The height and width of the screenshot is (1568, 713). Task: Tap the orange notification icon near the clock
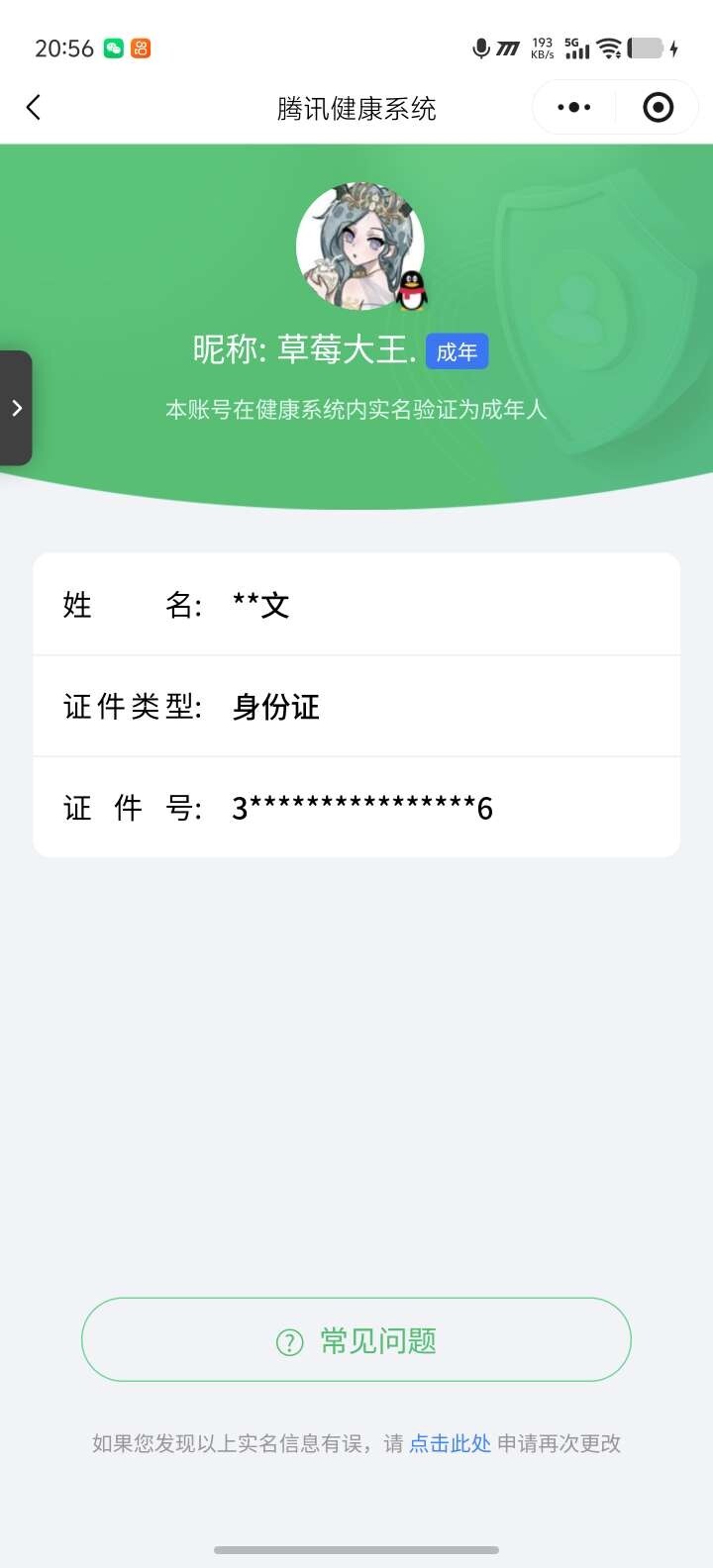click(x=141, y=47)
